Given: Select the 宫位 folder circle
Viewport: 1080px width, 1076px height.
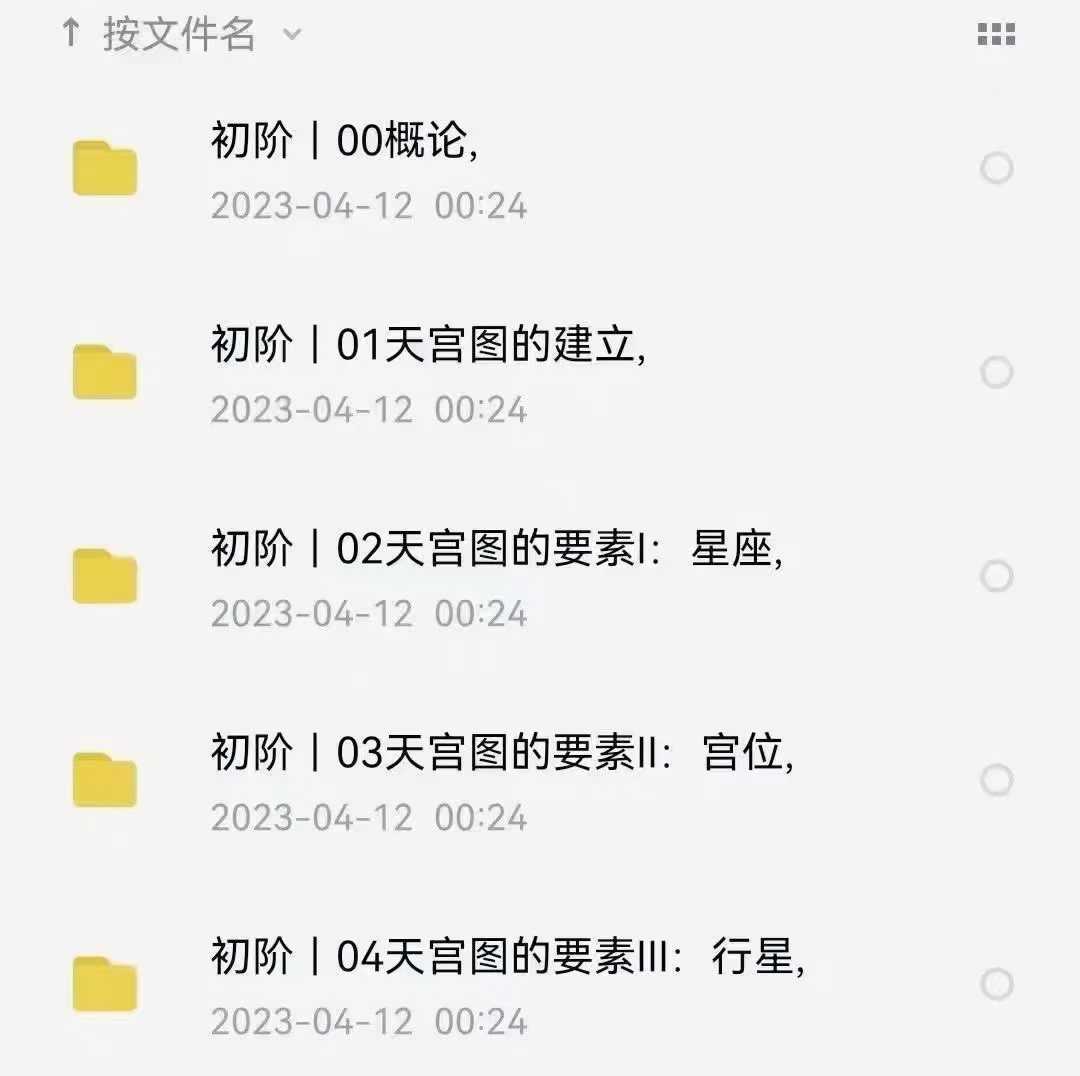Looking at the screenshot, I should tap(996, 780).
